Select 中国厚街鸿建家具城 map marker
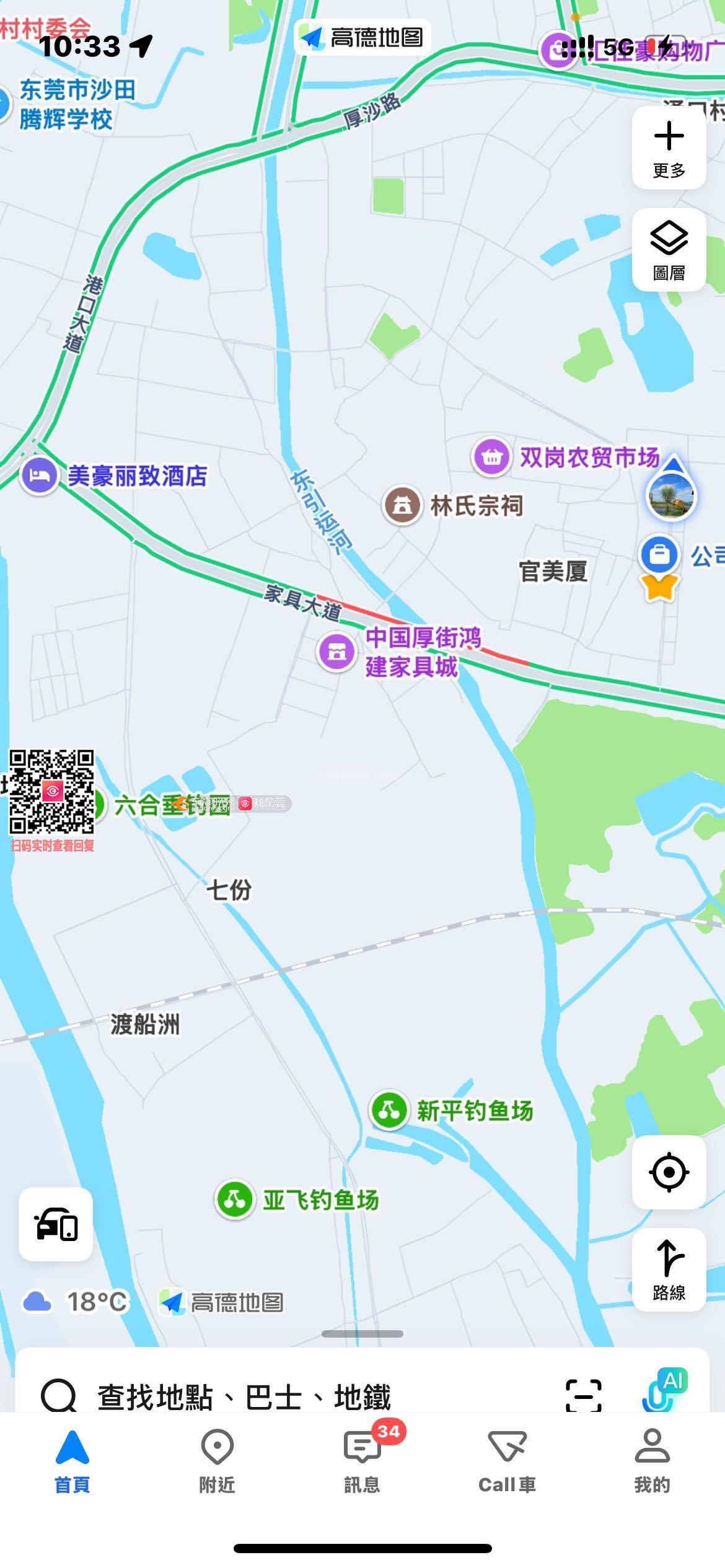Viewport: 725px width, 1568px height. 336,651
